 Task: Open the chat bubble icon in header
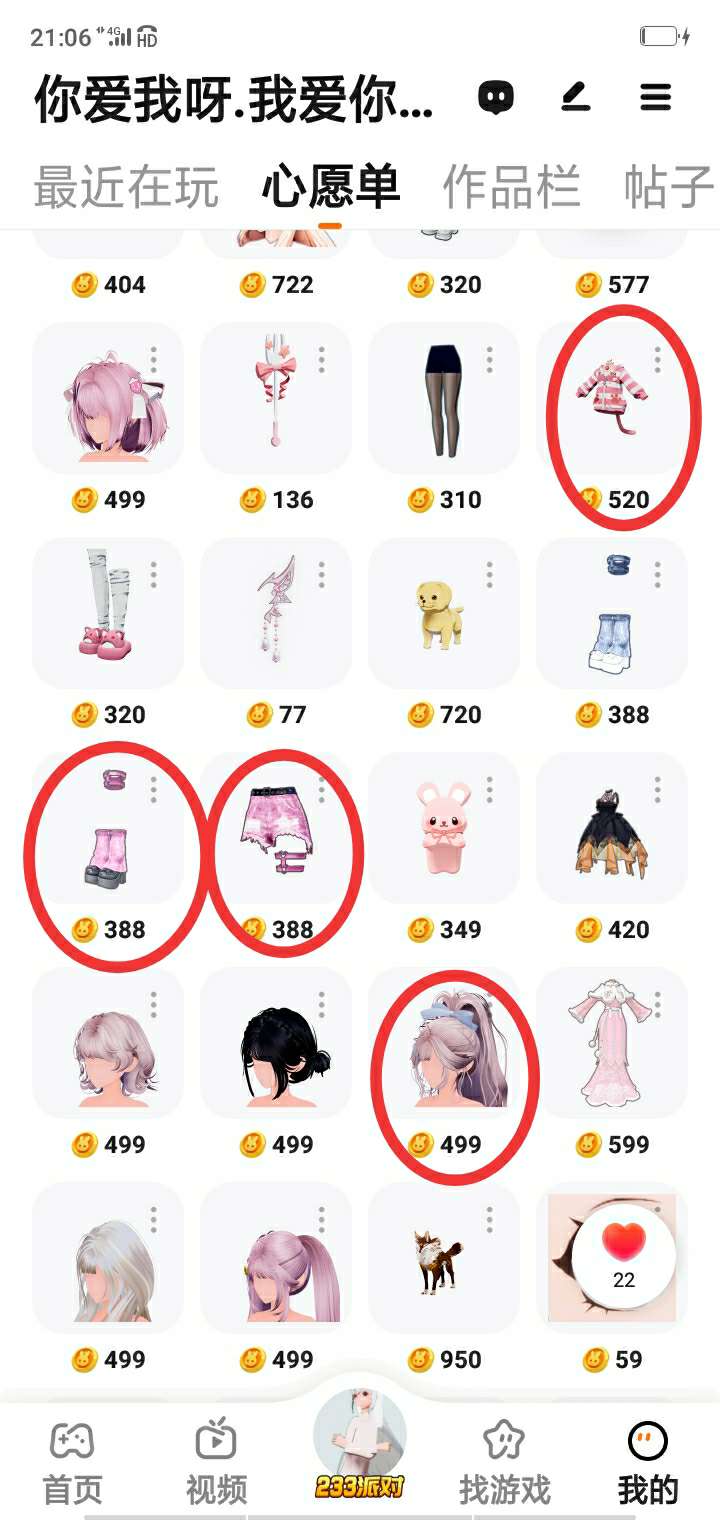coord(496,97)
